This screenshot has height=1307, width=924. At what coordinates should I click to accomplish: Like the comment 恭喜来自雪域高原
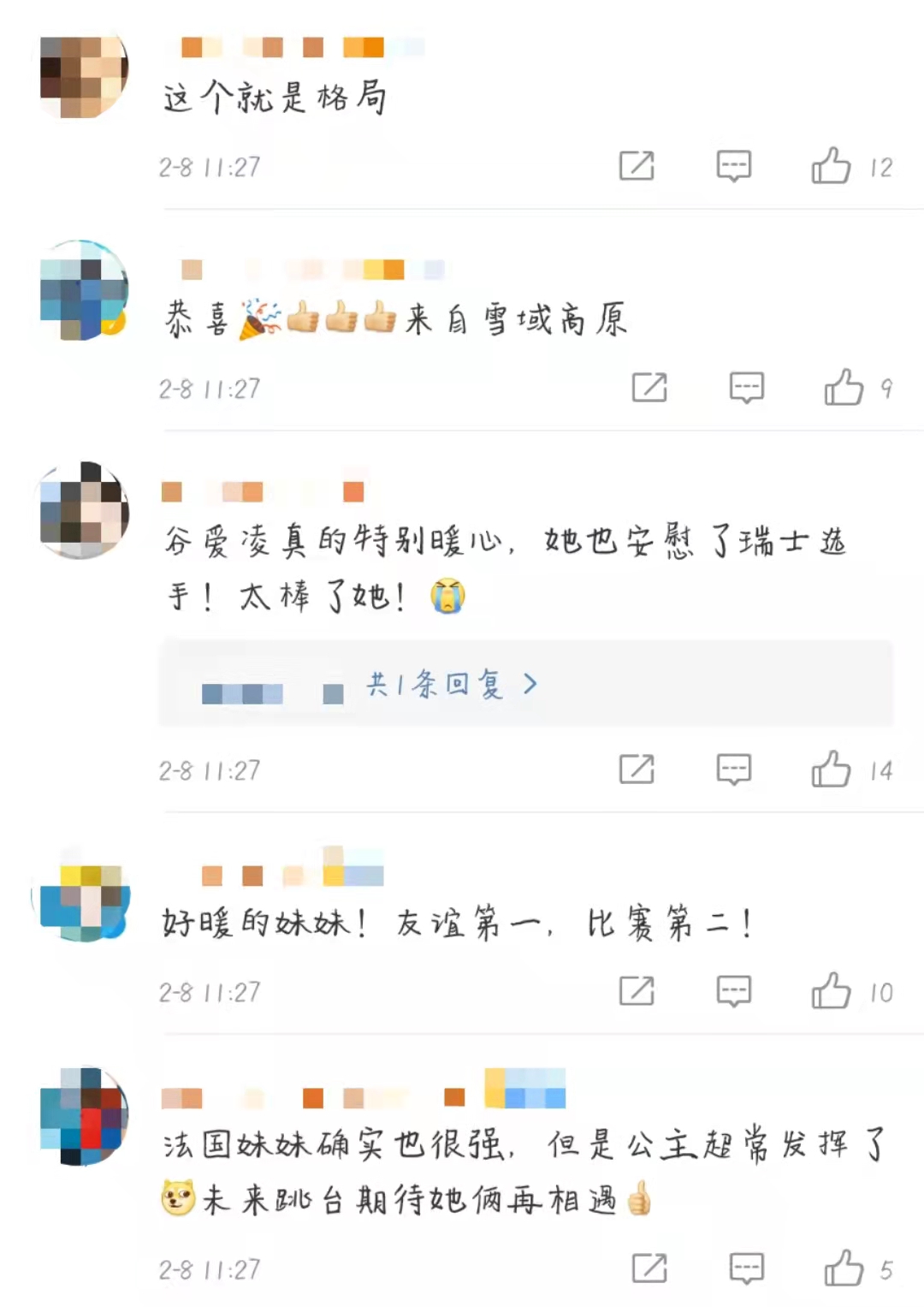(844, 388)
